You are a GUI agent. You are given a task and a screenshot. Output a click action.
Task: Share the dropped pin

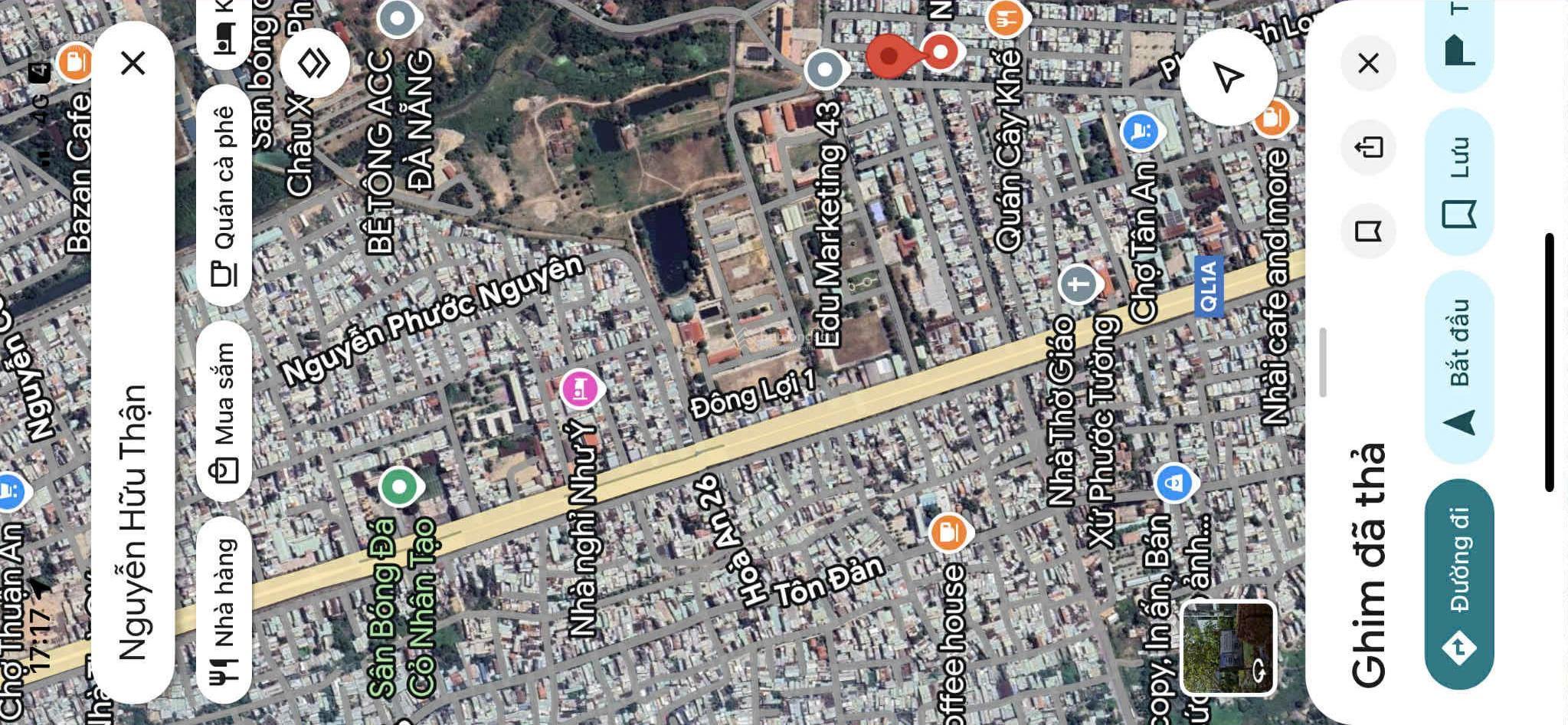[1368, 146]
